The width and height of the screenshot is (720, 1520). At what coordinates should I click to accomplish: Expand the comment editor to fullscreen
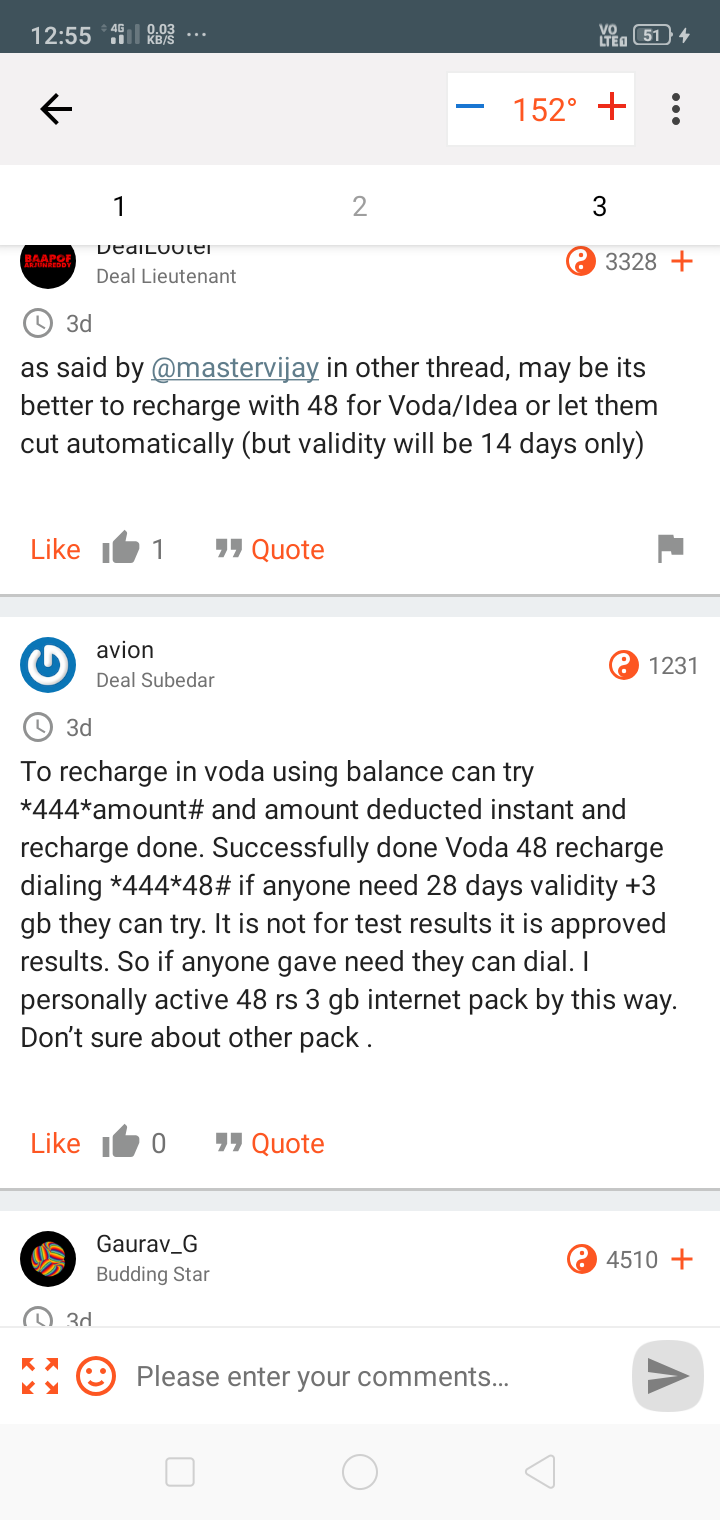(40, 1377)
